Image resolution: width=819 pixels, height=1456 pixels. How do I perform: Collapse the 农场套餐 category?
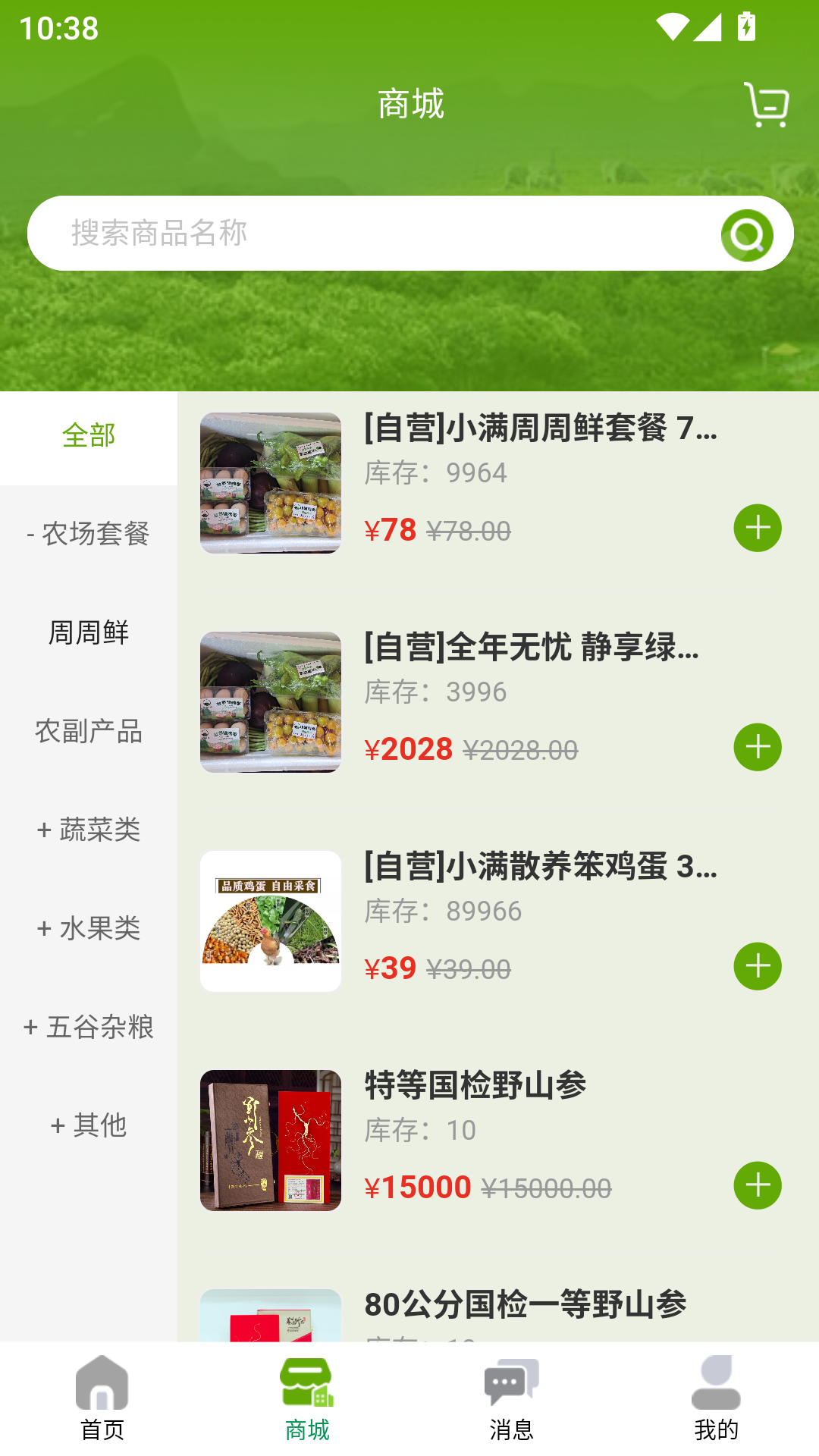(89, 534)
